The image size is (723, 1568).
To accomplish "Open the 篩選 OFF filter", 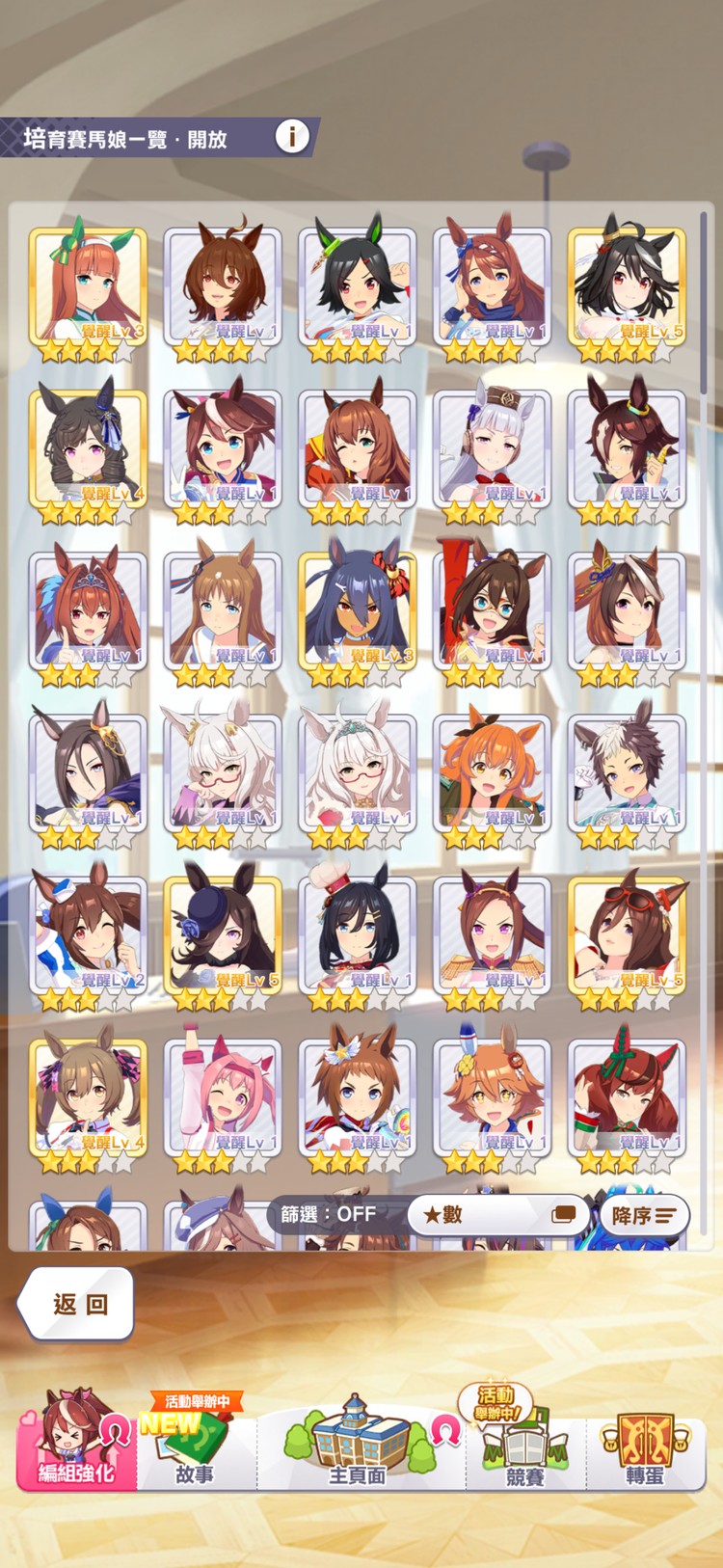I will pyautogui.click(x=329, y=1214).
